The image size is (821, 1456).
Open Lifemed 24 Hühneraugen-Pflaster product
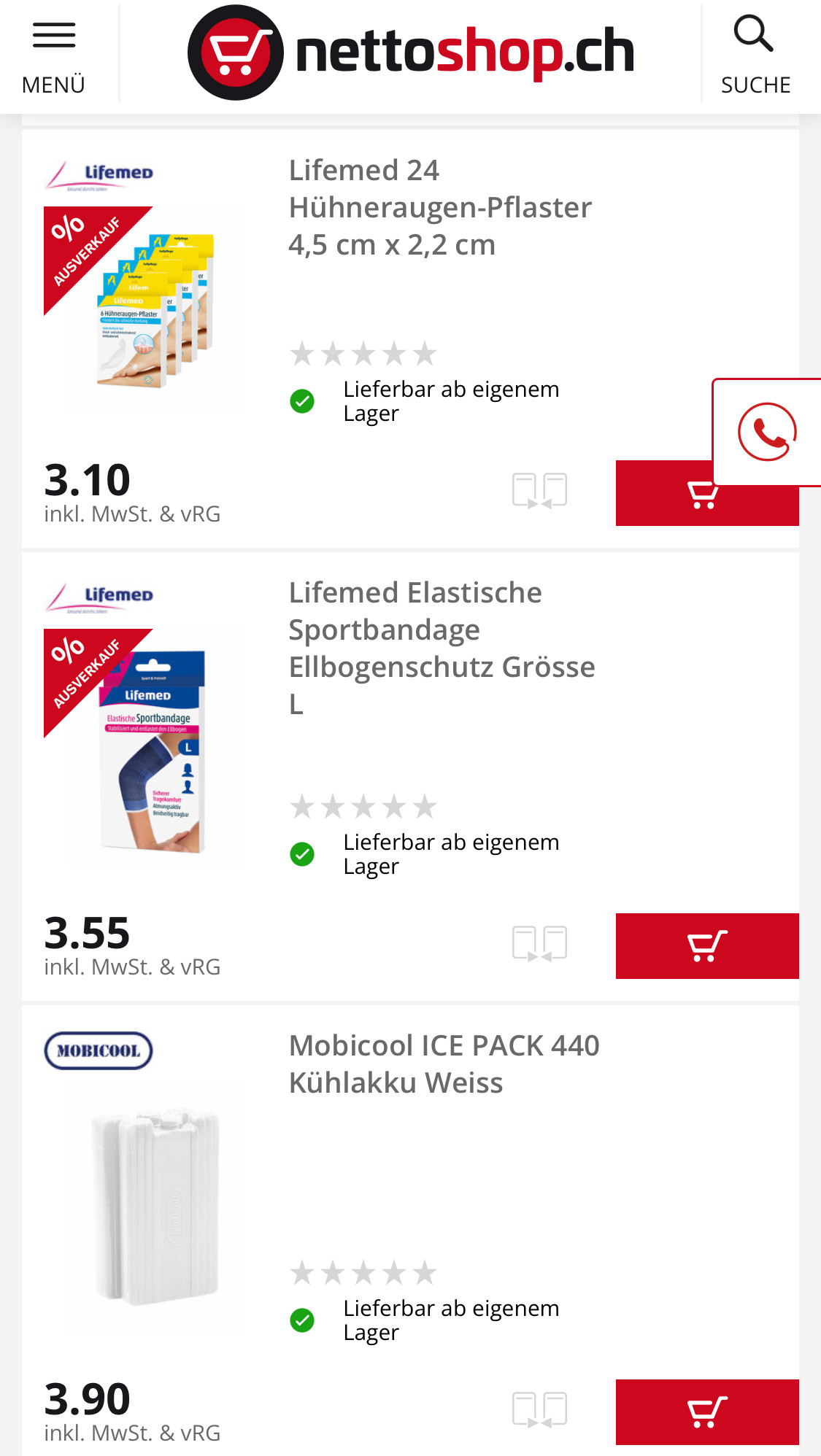pos(439,207)
